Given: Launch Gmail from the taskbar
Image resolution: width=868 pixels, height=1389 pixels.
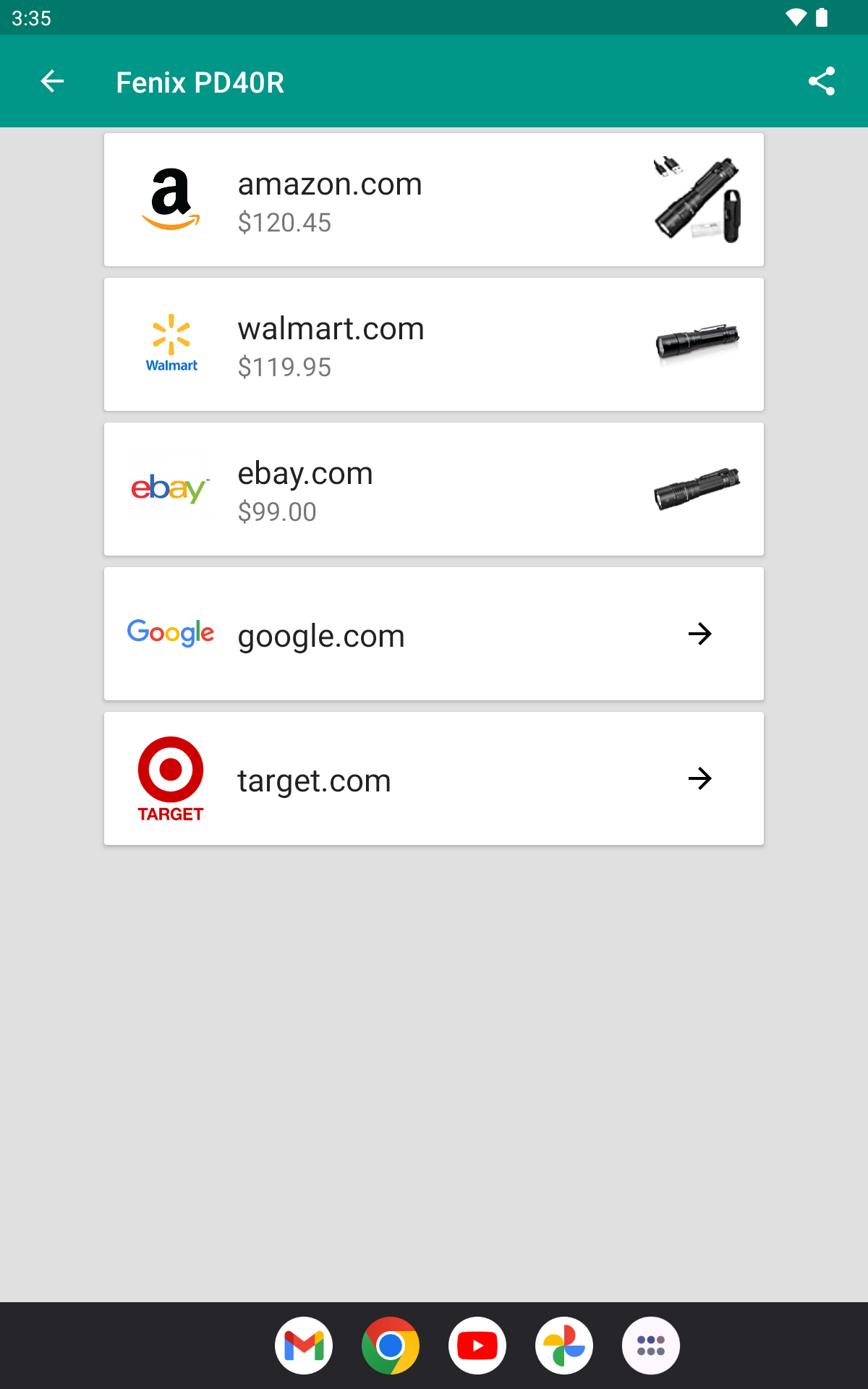Looking at the screenshot, I should pyautogui.click(x=304, y=1346).
